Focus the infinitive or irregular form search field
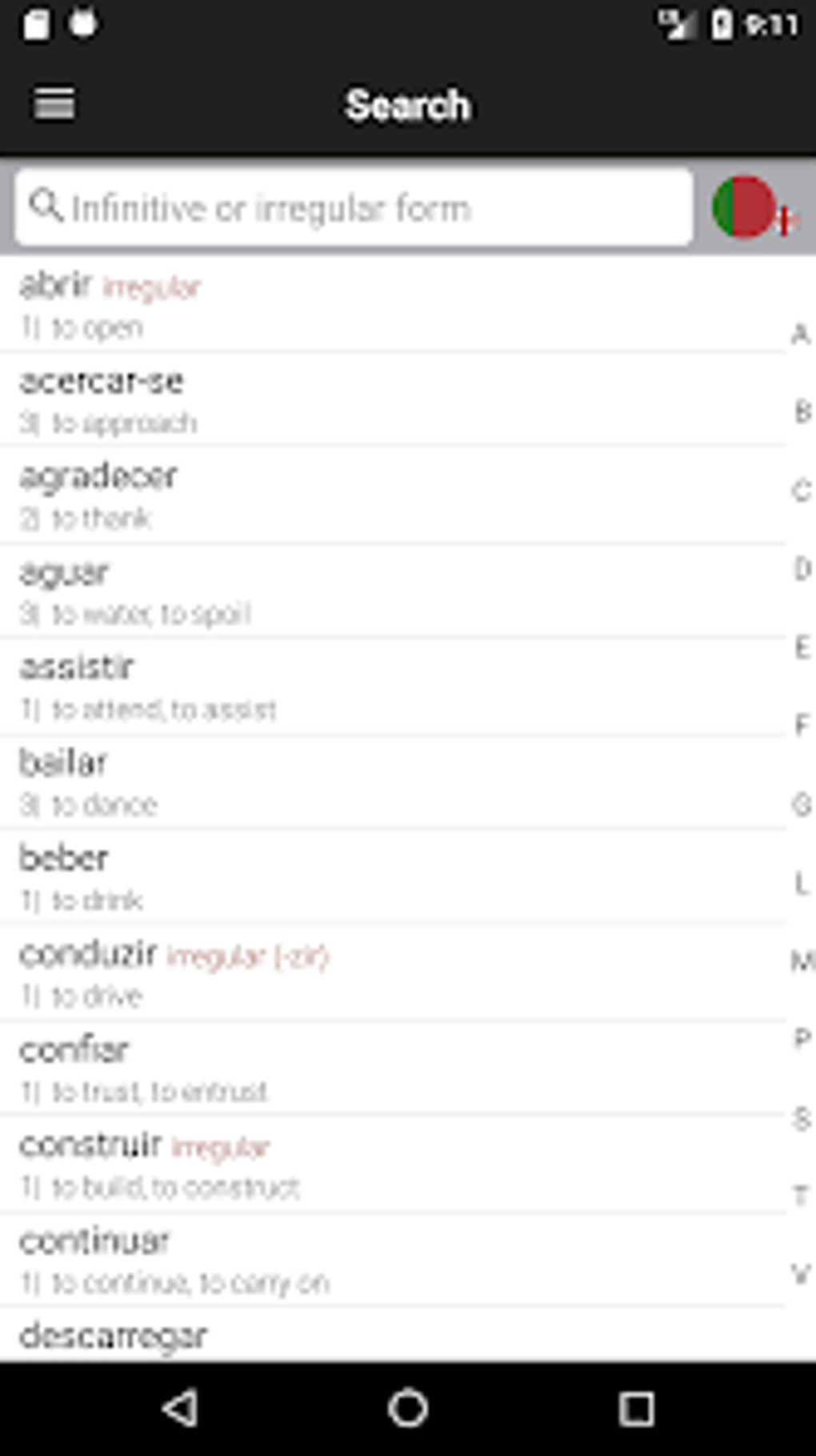 point(354,208)
